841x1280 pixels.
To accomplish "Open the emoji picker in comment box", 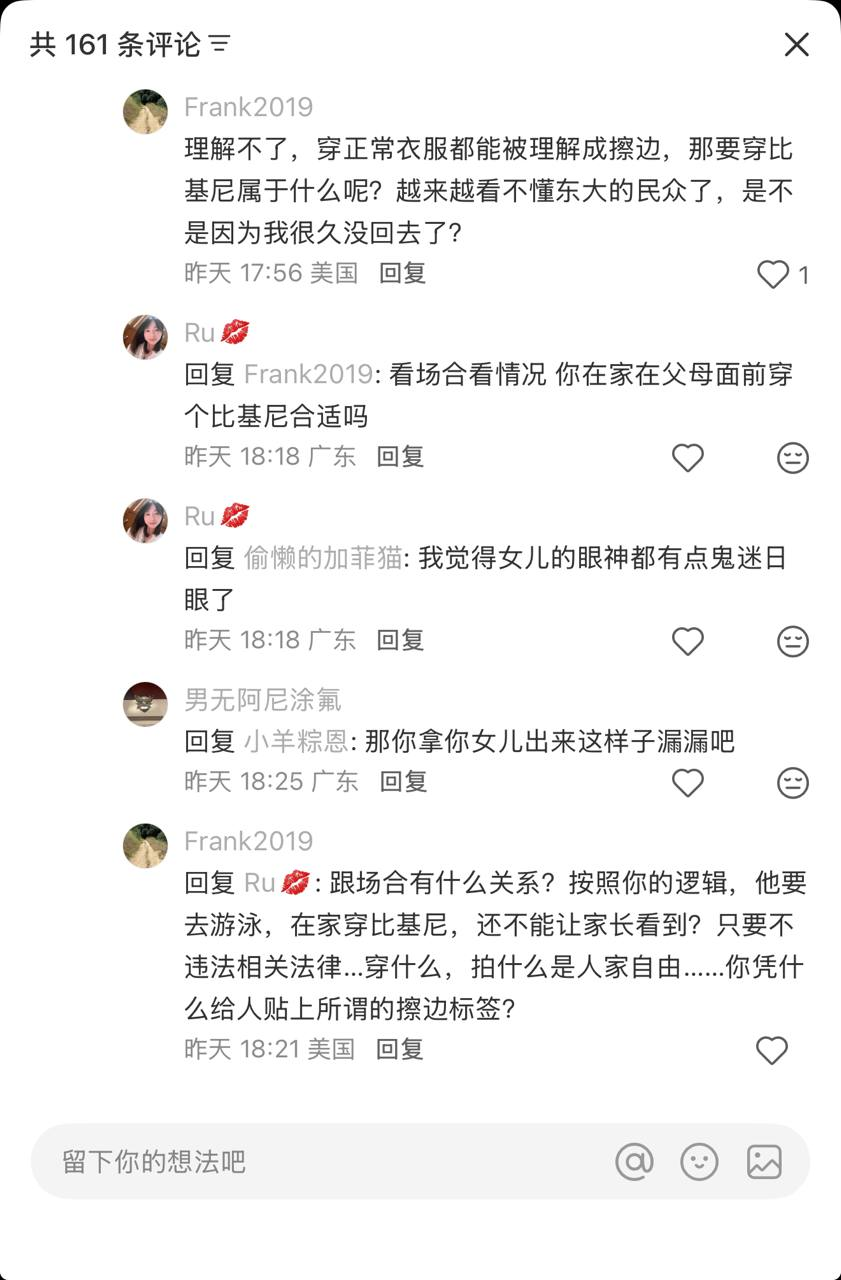I will 699,1162.
